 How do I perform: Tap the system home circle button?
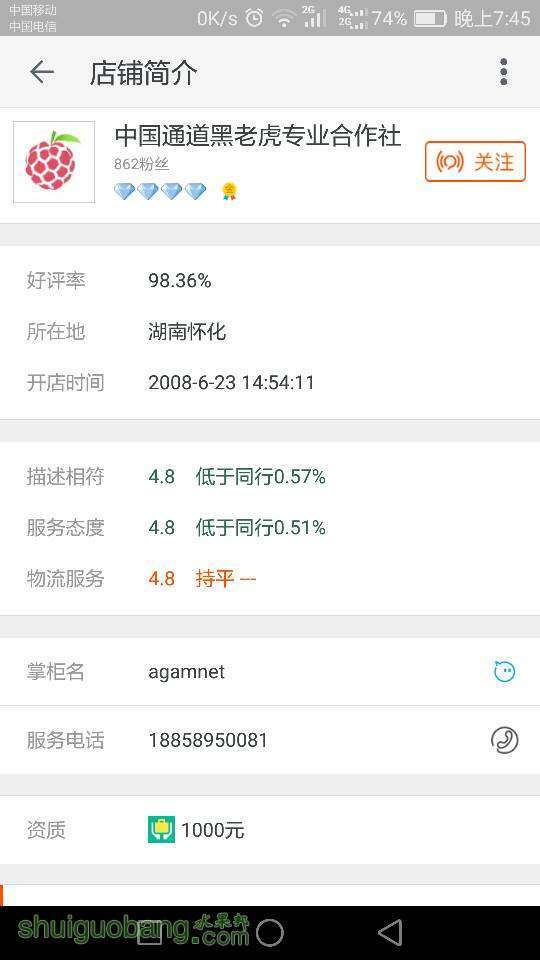(x=270, y=932)
